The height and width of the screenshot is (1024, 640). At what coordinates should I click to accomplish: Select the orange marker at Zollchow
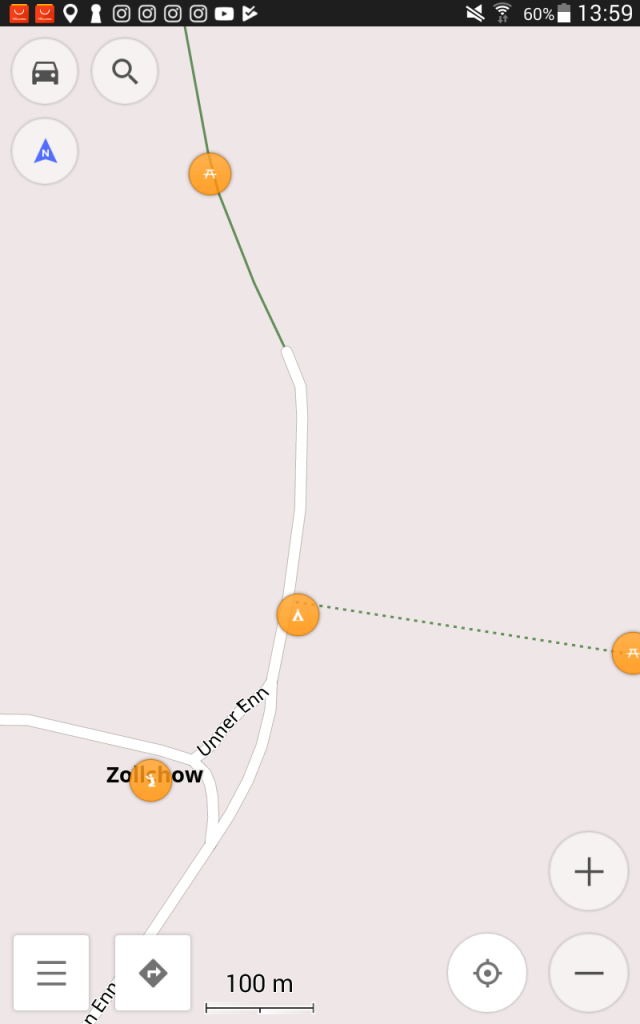[151, 780]
